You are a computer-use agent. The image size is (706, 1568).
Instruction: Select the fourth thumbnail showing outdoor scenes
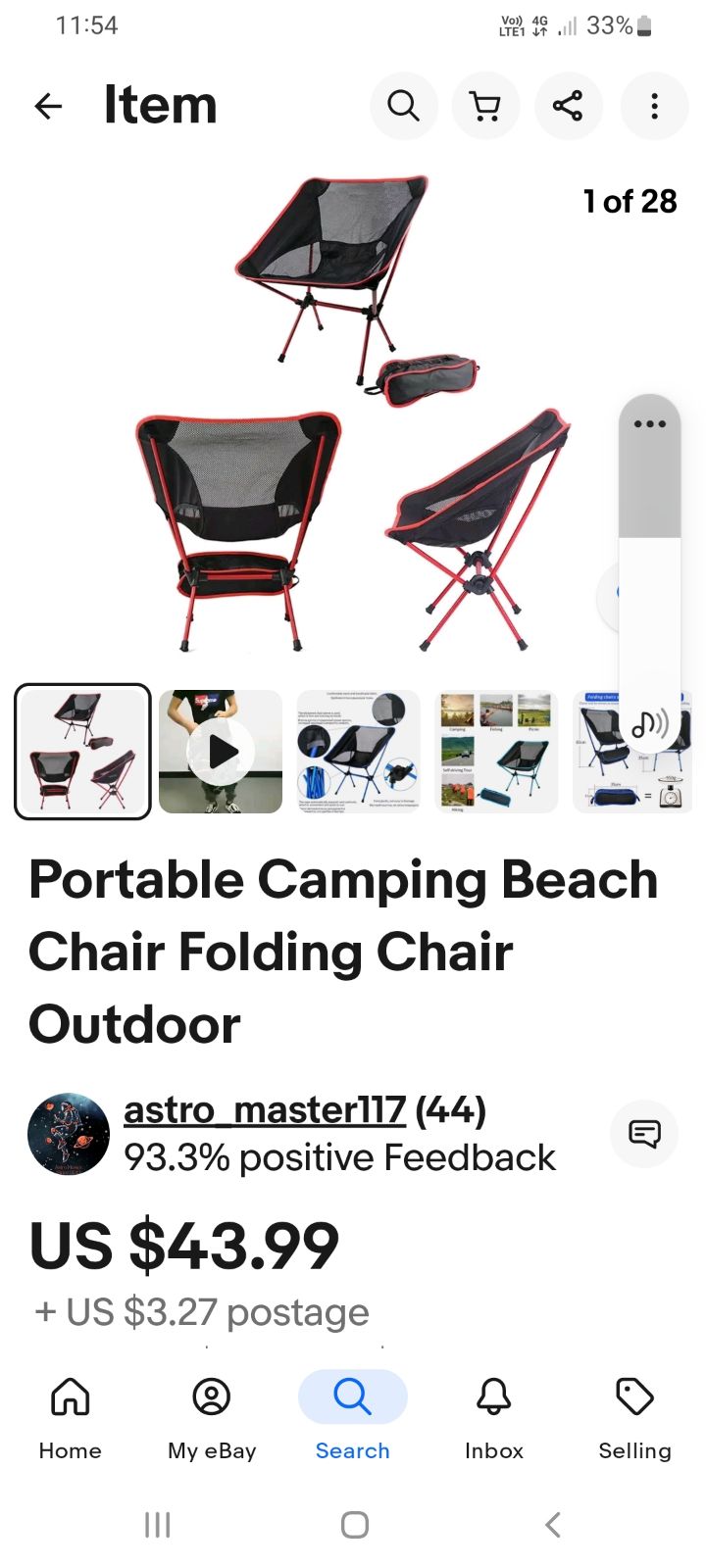(495, 752)
